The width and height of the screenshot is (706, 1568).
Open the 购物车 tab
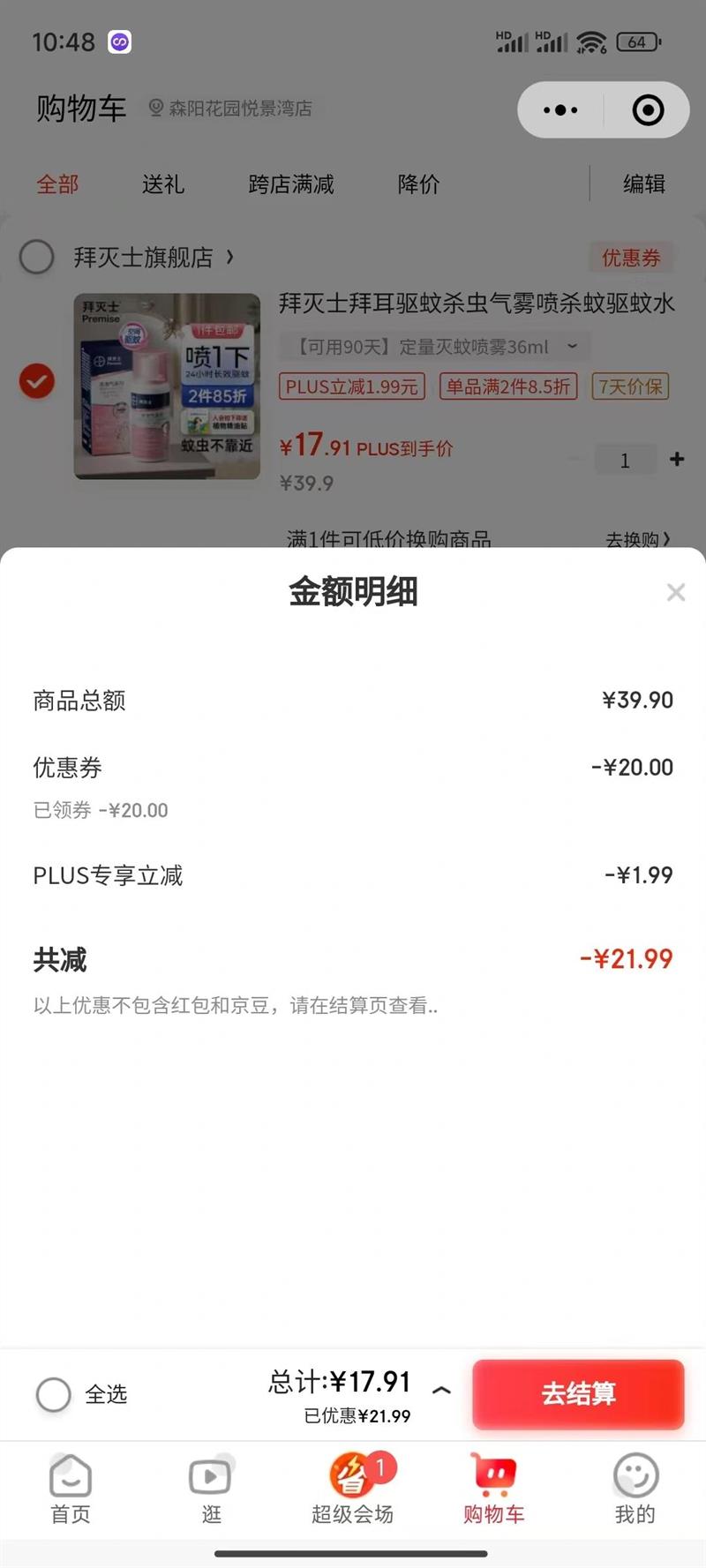coord(493,1489)
